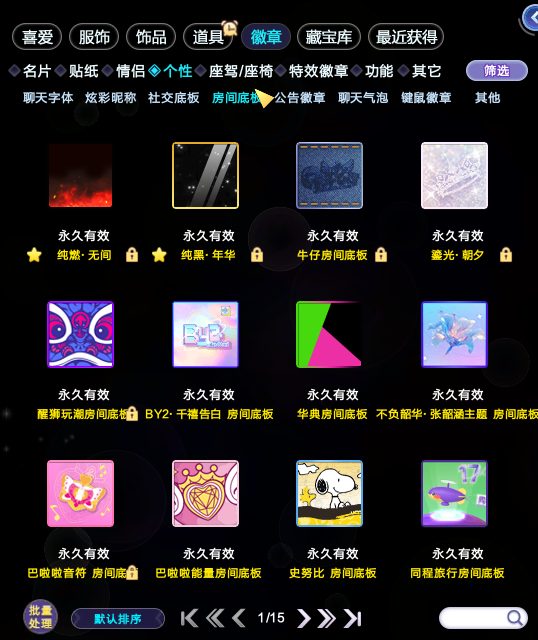
Task: Select the 牛仔房间底板 item
Action: tap(329, 176)
